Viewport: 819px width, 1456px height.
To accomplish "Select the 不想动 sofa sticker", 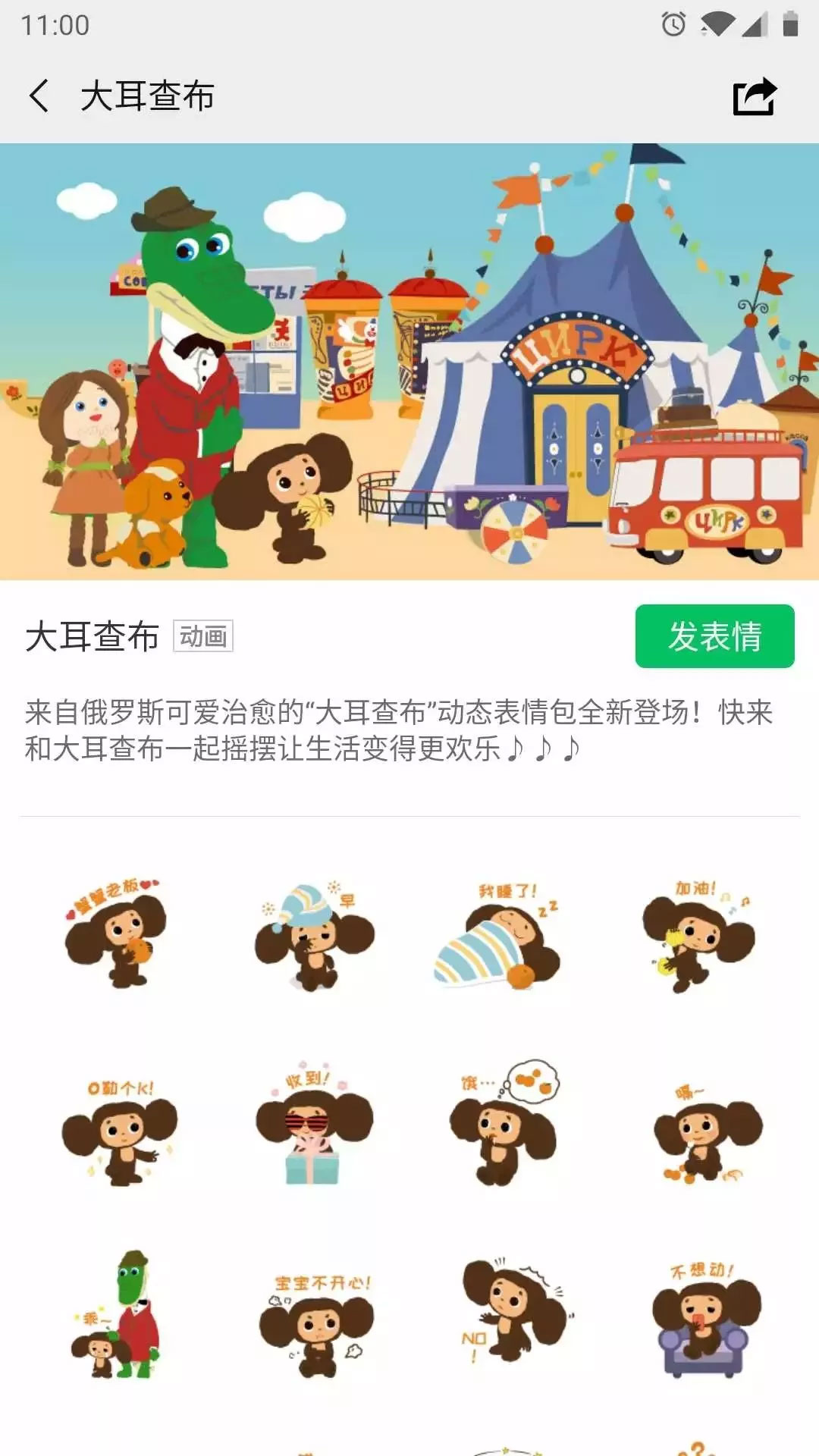I will click(704, 1321).
